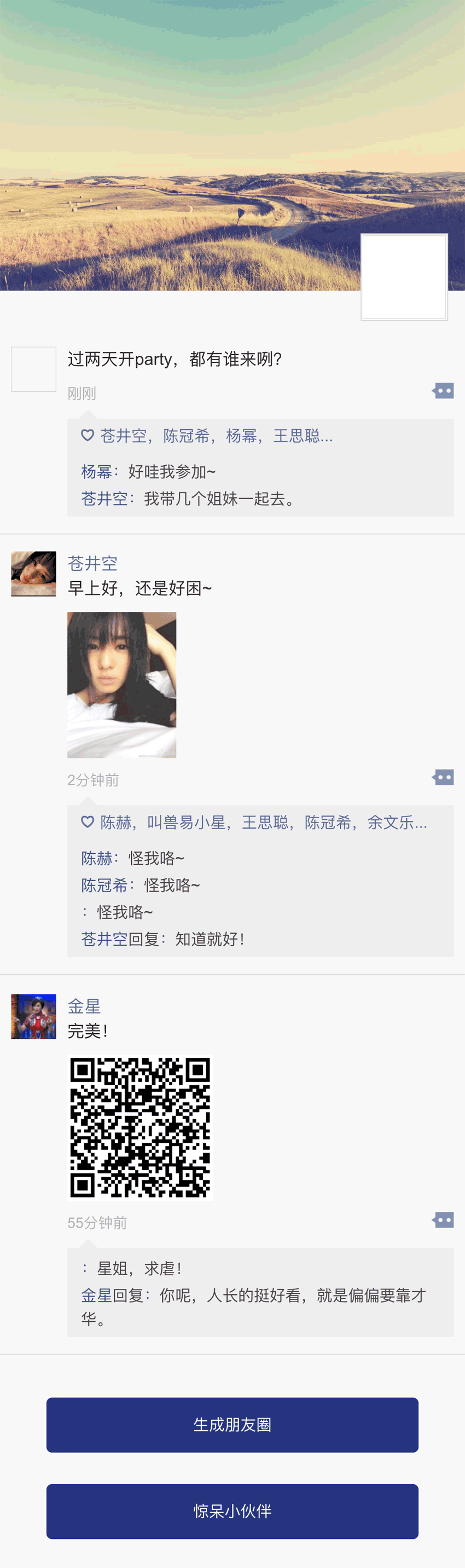
Task: Open comment menu on 金星's post
Action: 443,1220
